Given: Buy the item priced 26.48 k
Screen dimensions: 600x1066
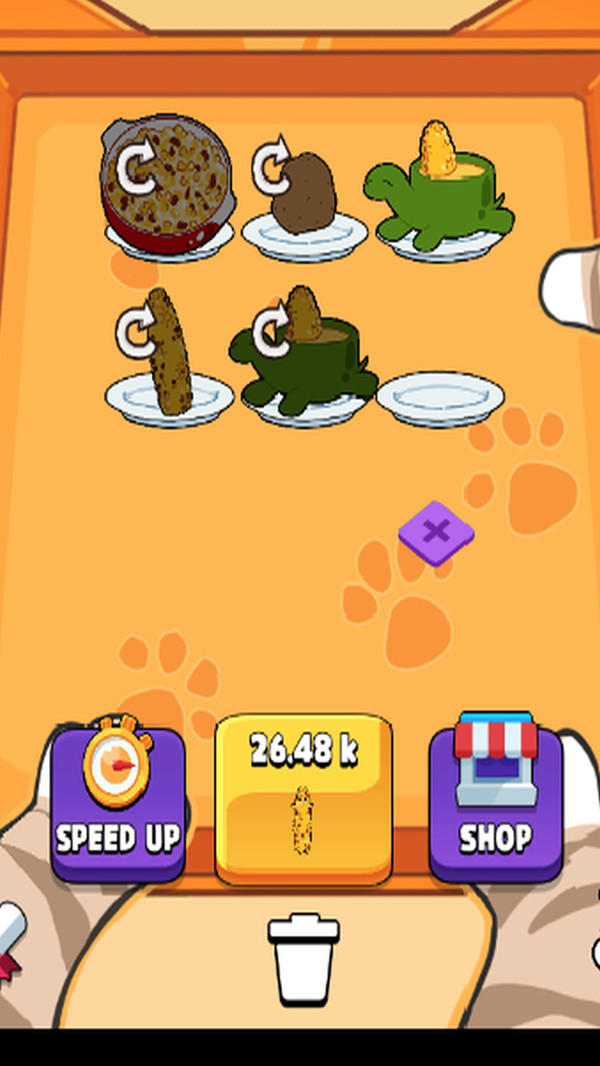Looking at the screenshot, I should (x=303, y=798).
